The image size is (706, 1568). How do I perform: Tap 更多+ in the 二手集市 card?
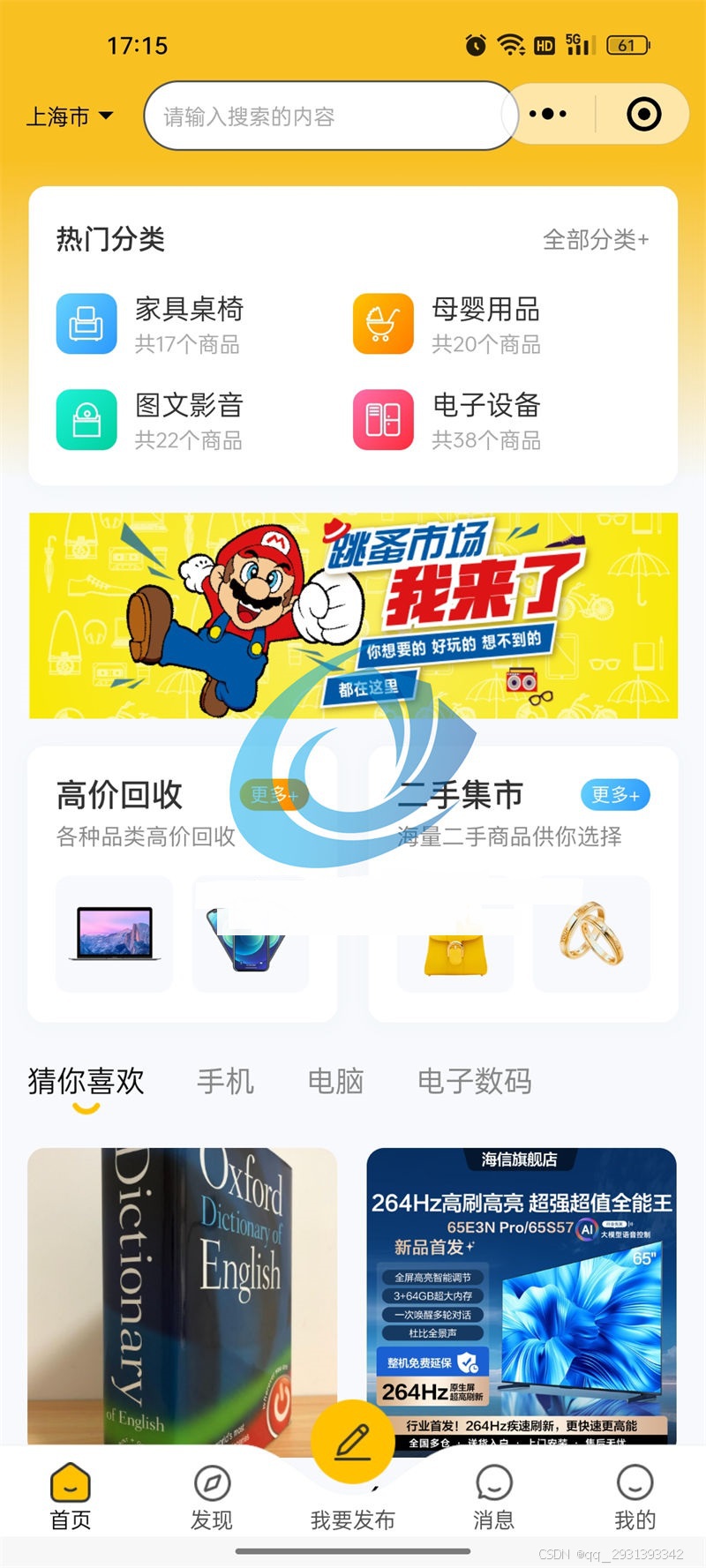click(x=615, y=795)
